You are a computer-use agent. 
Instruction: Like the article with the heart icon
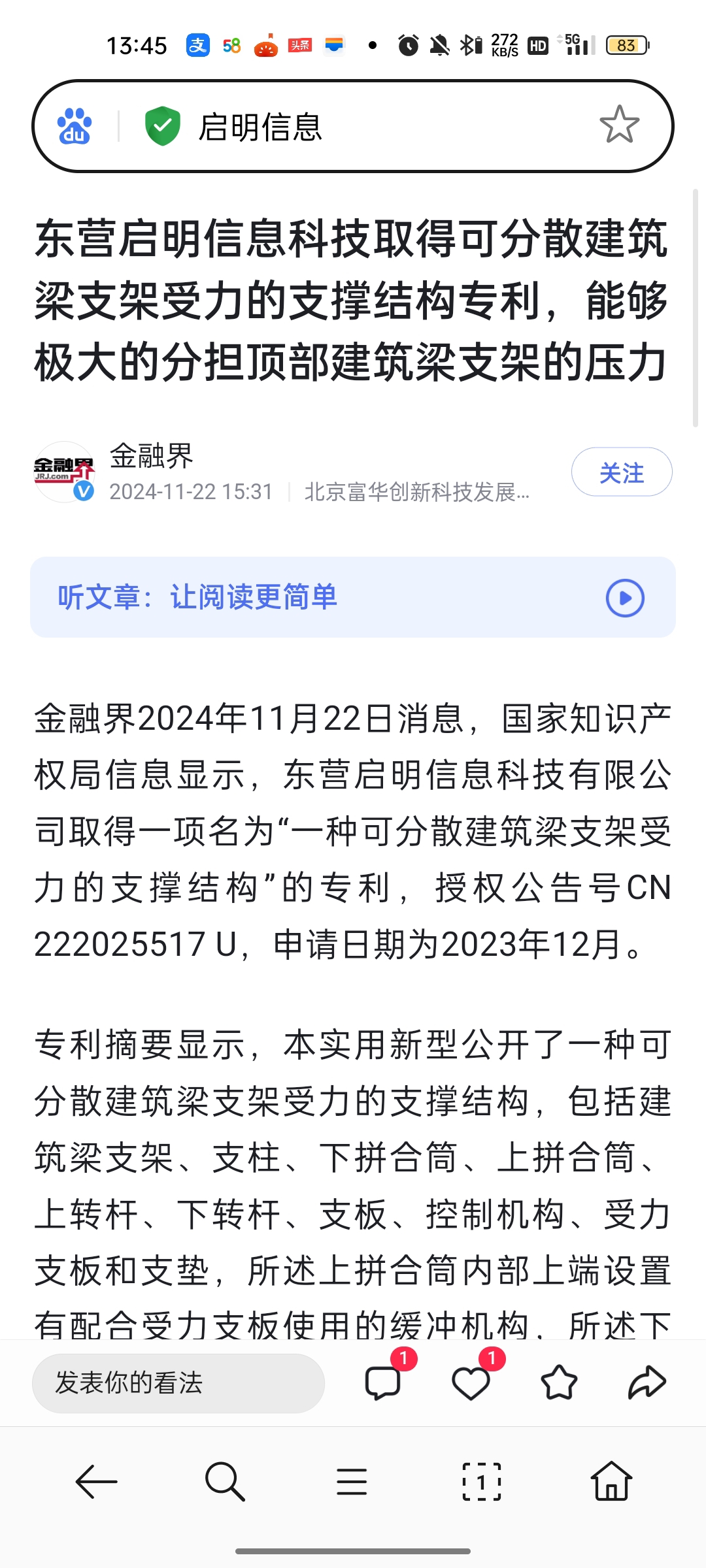coord(472,1382)
